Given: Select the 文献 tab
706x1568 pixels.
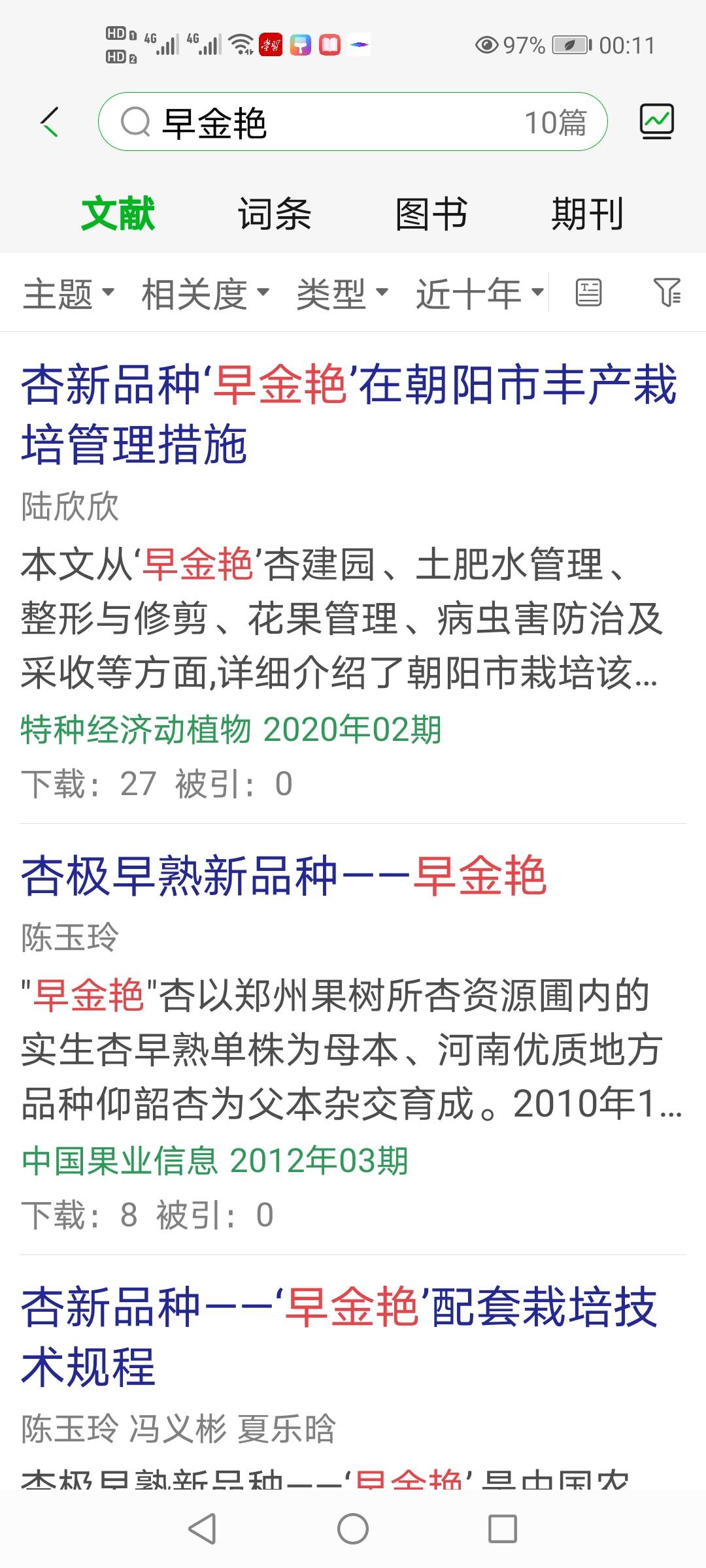Looking at the screenshot, I should [118, 214].
